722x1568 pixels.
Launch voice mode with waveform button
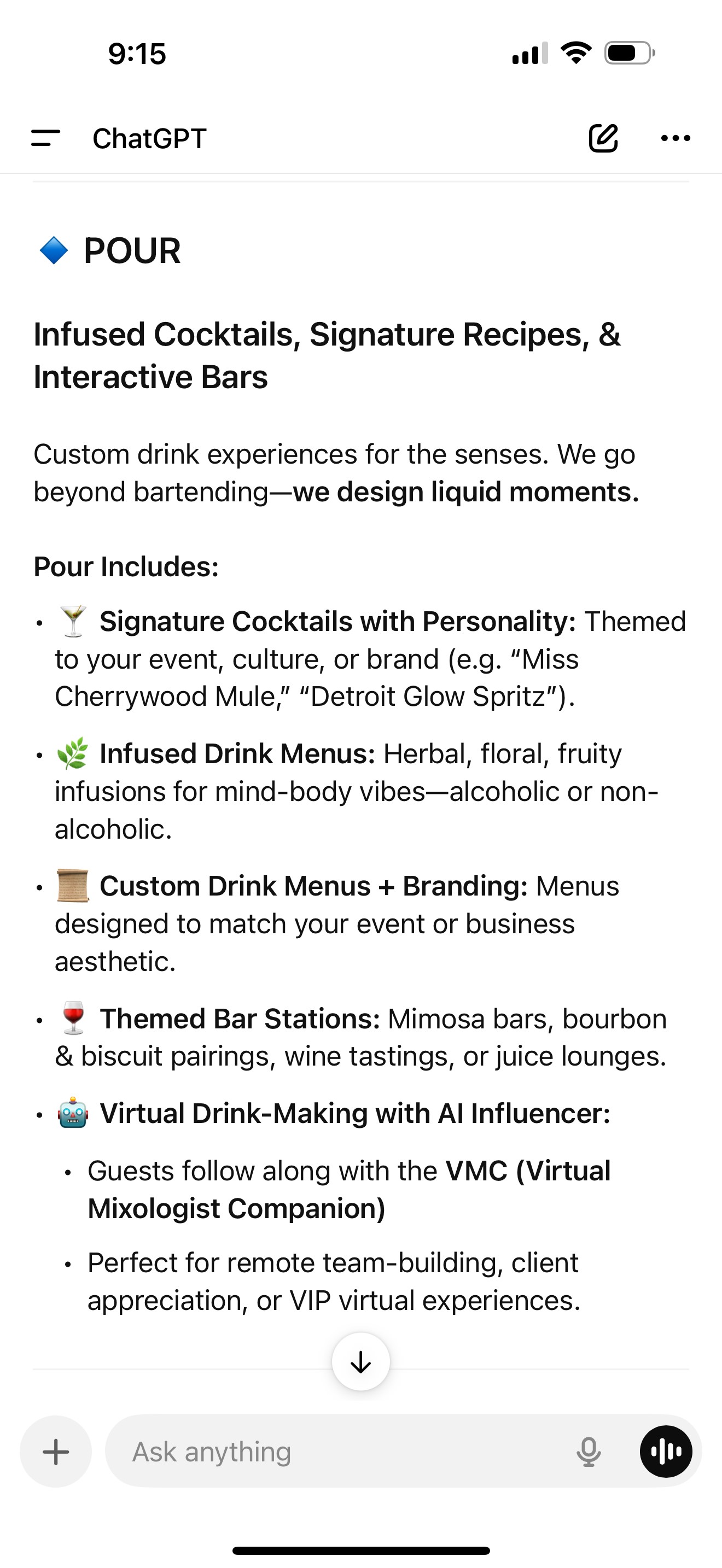point(665,1452)
